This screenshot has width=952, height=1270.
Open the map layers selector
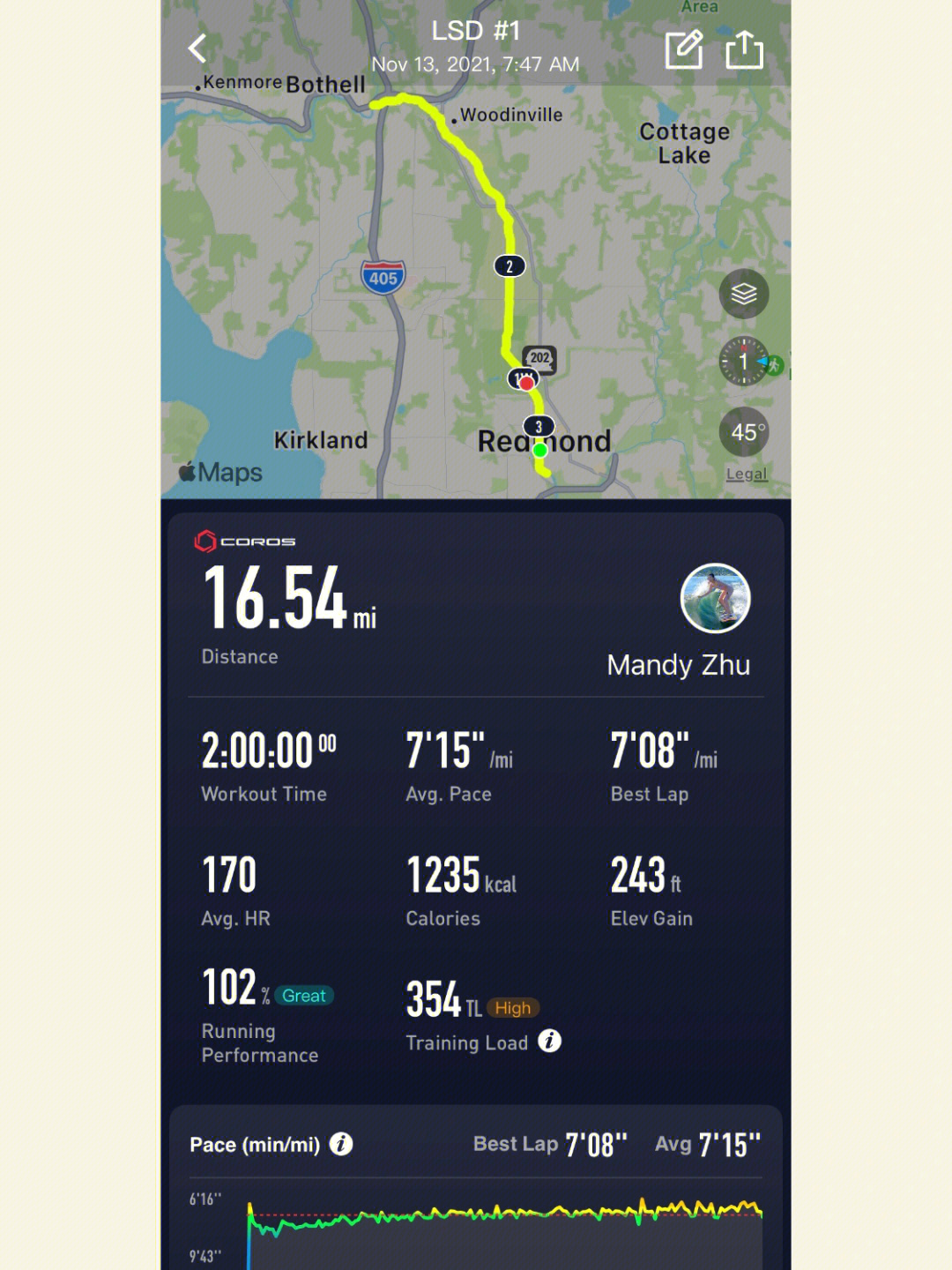point(744,294)
